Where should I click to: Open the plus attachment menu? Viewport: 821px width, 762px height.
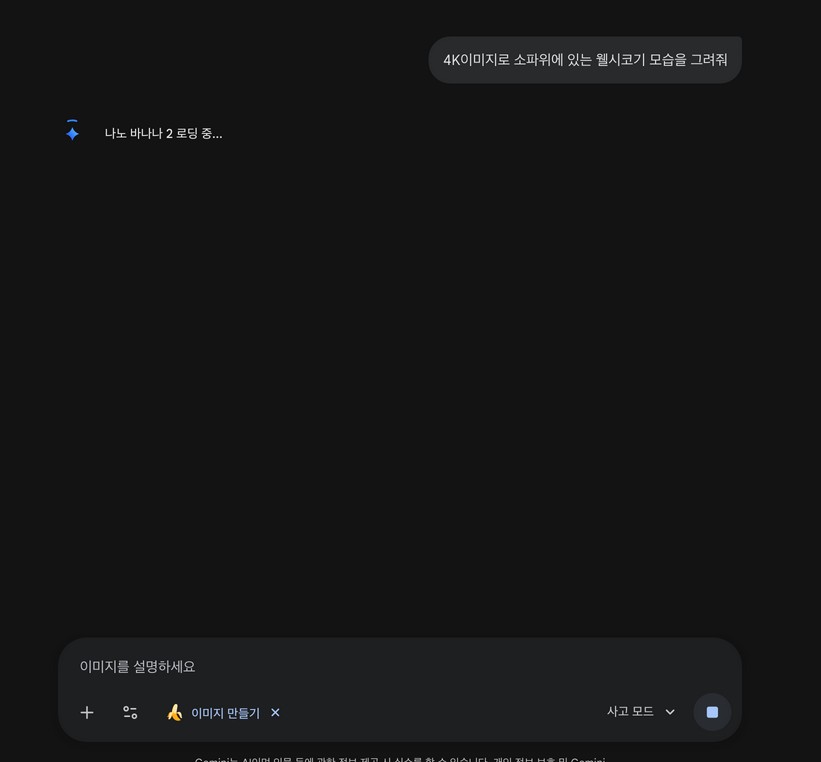click(87, 713)
